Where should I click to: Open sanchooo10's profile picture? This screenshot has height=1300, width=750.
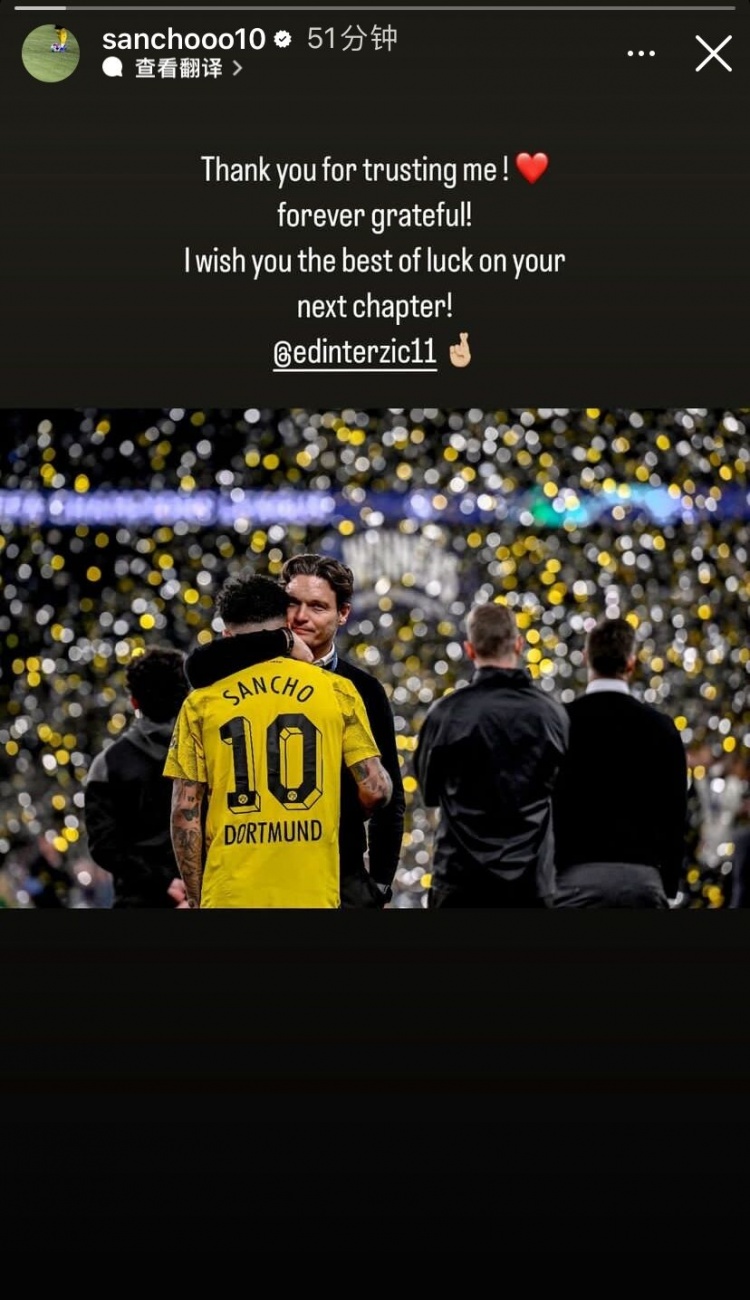(x=51, y=53)
